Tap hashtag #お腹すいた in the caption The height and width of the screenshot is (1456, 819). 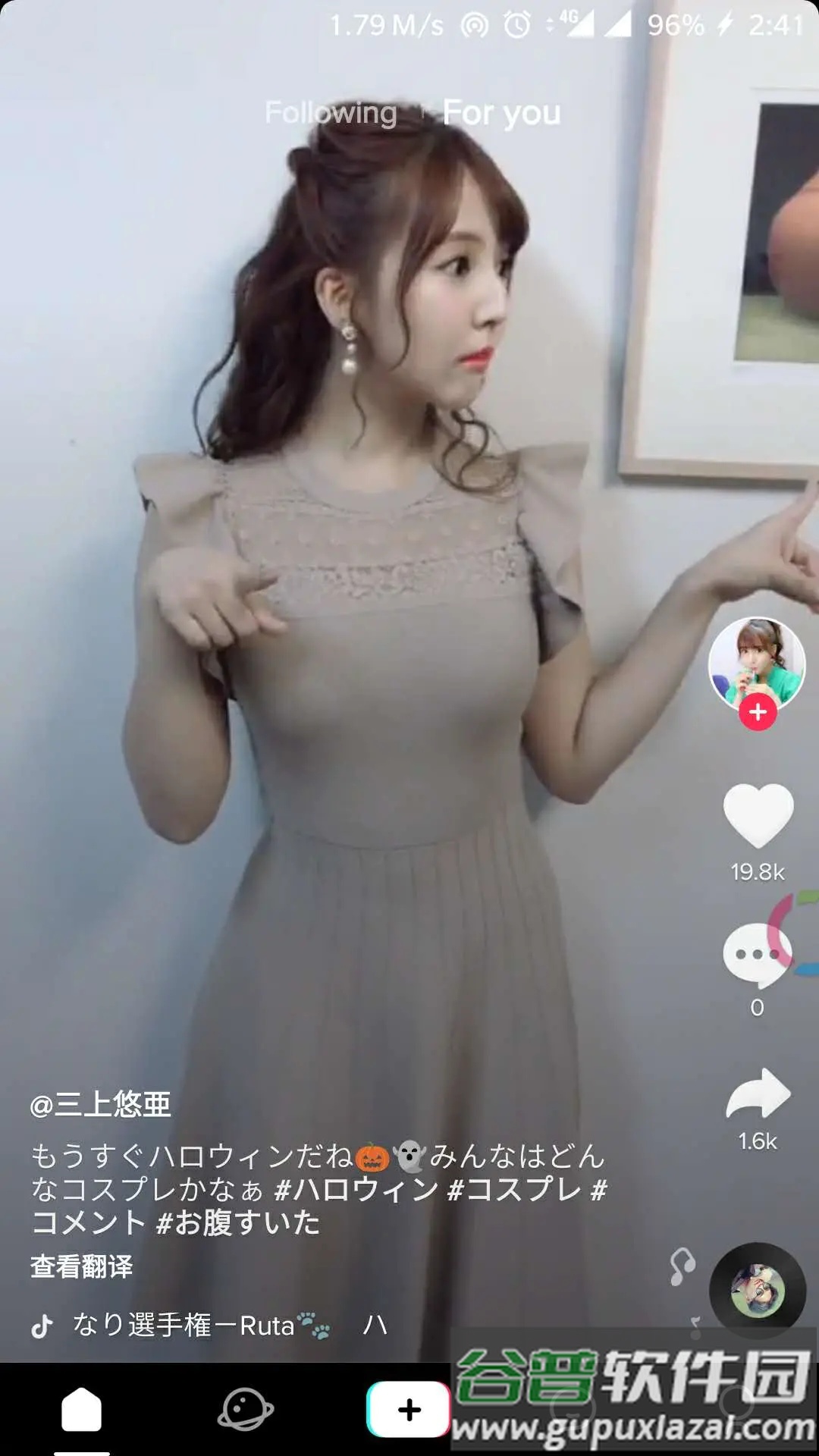(x=238, y=1222)
